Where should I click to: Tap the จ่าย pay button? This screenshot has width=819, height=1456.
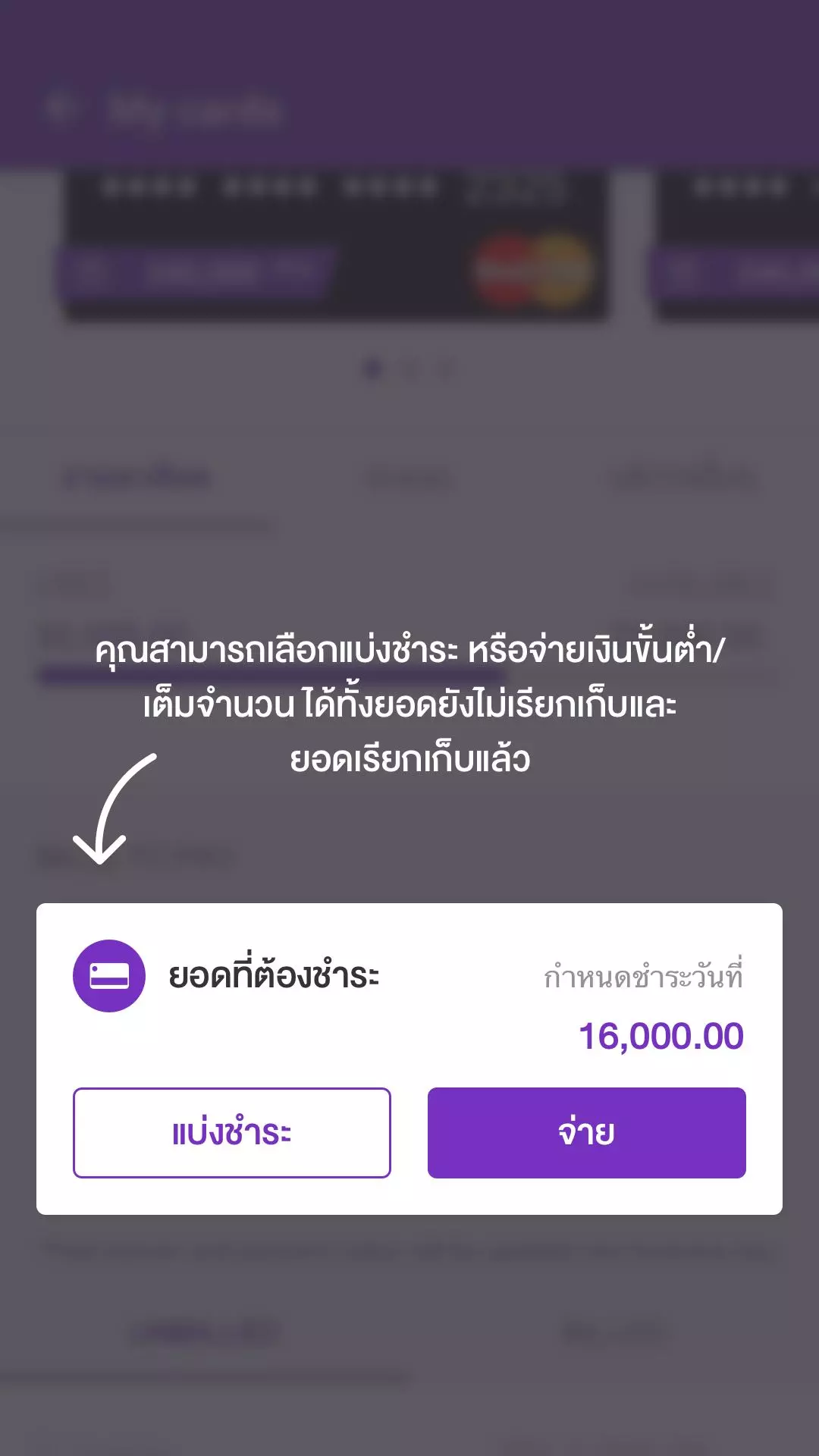click(586, 1133)
